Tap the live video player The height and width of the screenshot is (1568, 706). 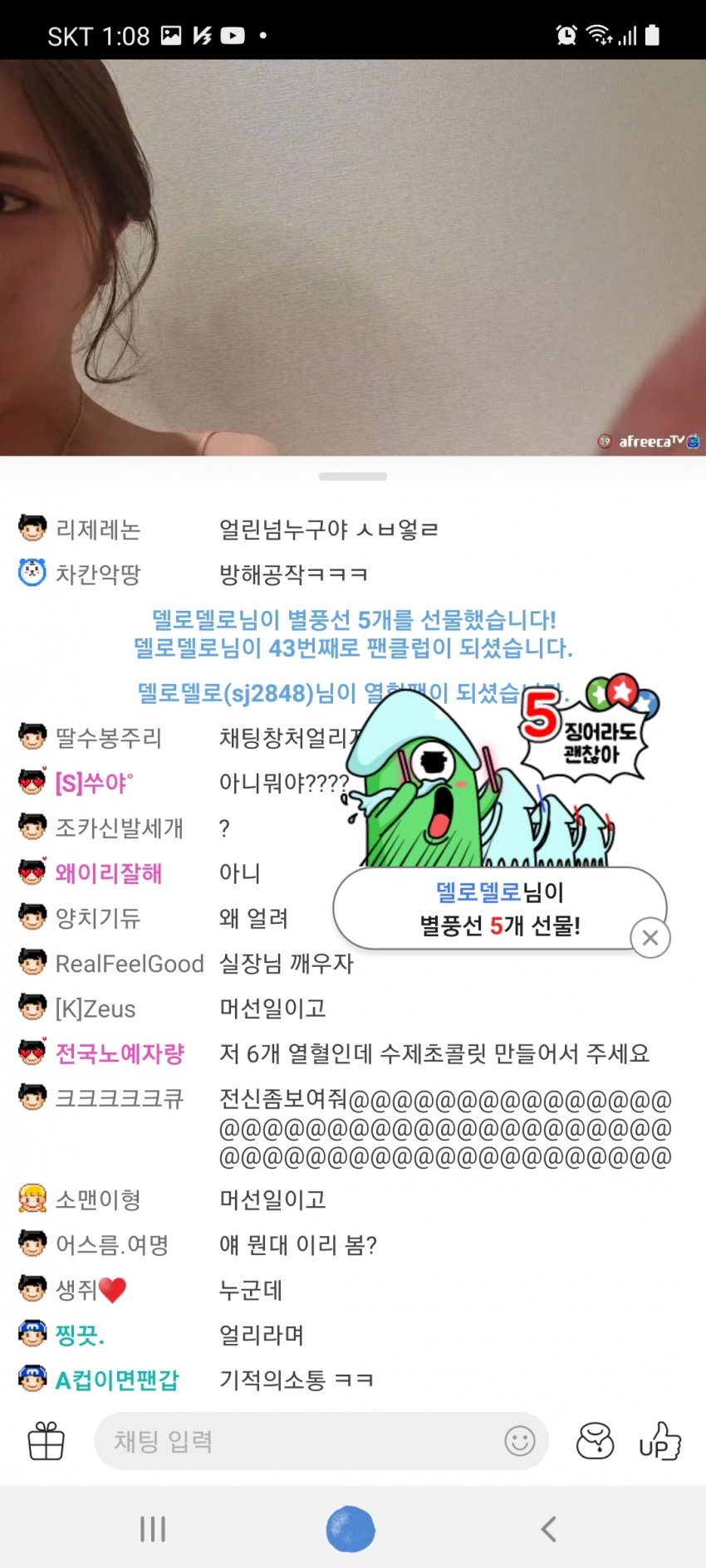point(353,257)
